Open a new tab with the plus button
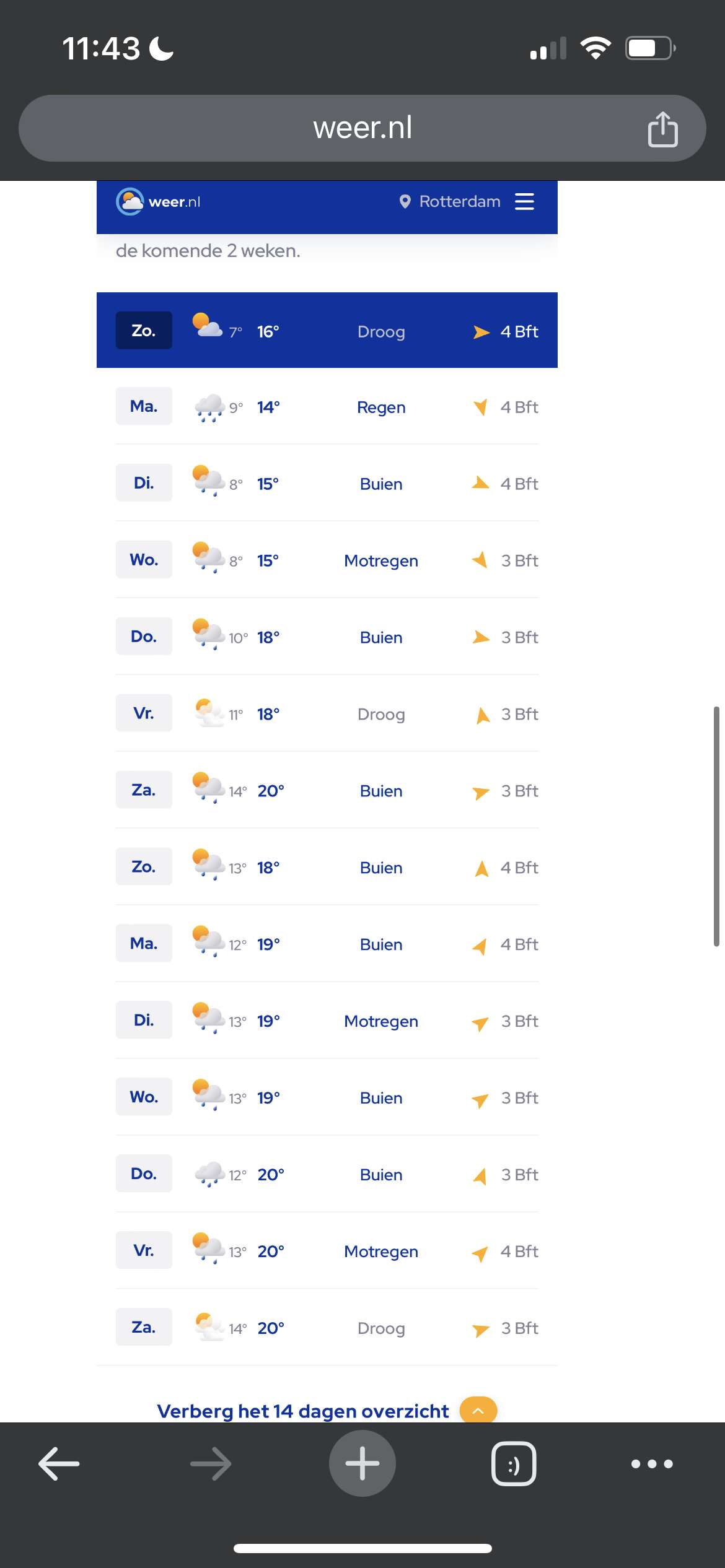 (362, 1463)
